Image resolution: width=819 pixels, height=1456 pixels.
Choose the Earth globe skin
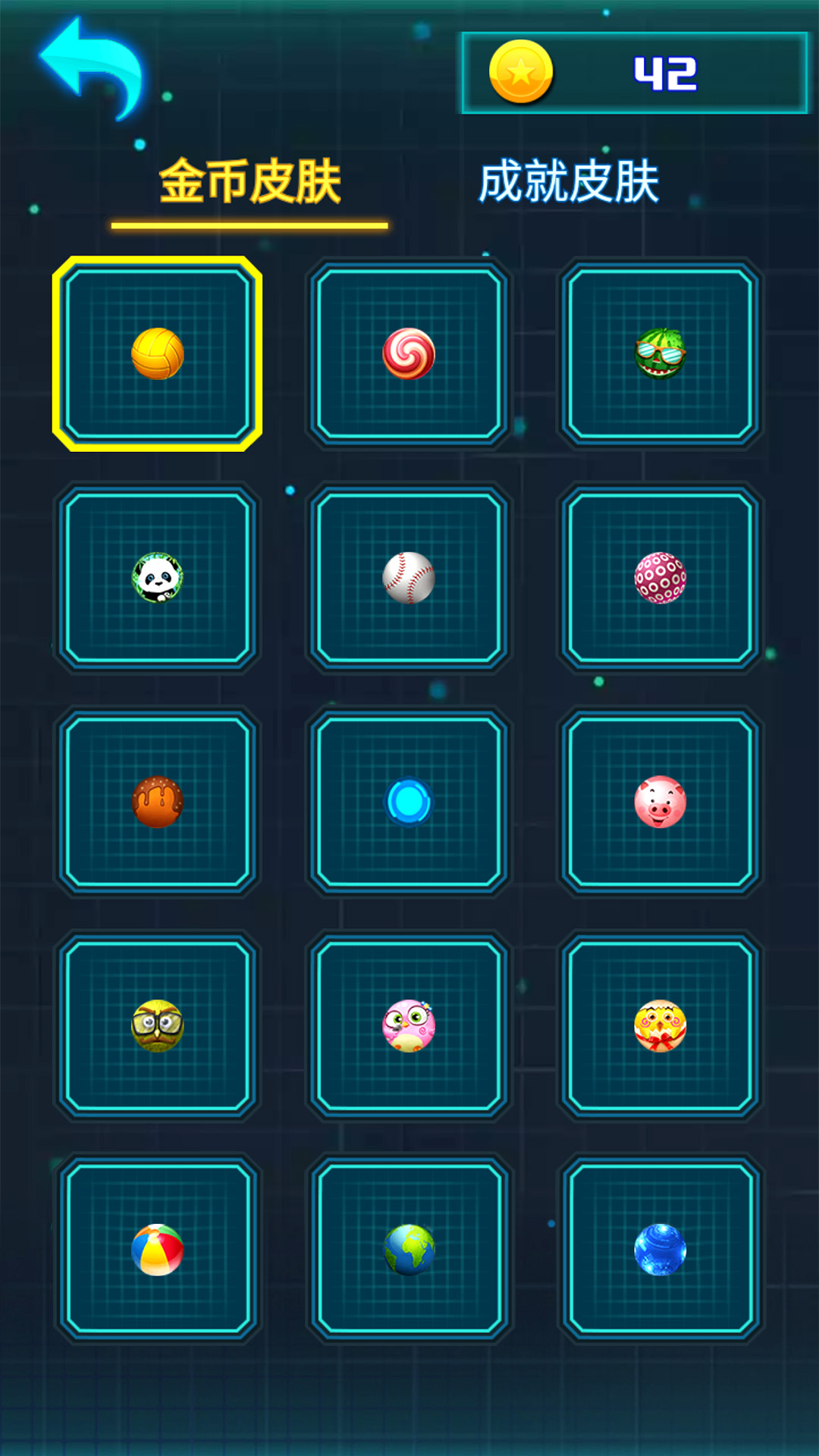click(409, 1249)
